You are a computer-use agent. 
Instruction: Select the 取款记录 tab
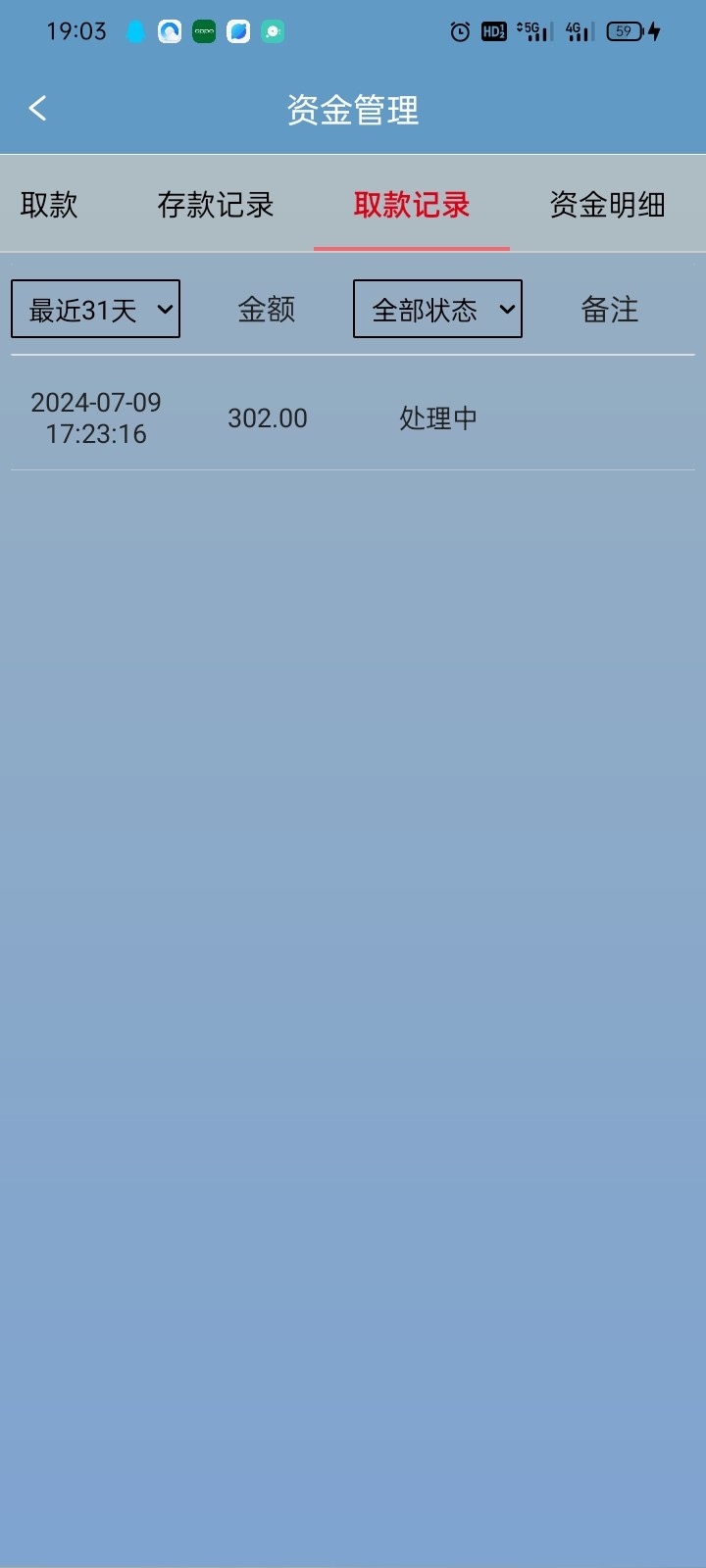(412, 205)
